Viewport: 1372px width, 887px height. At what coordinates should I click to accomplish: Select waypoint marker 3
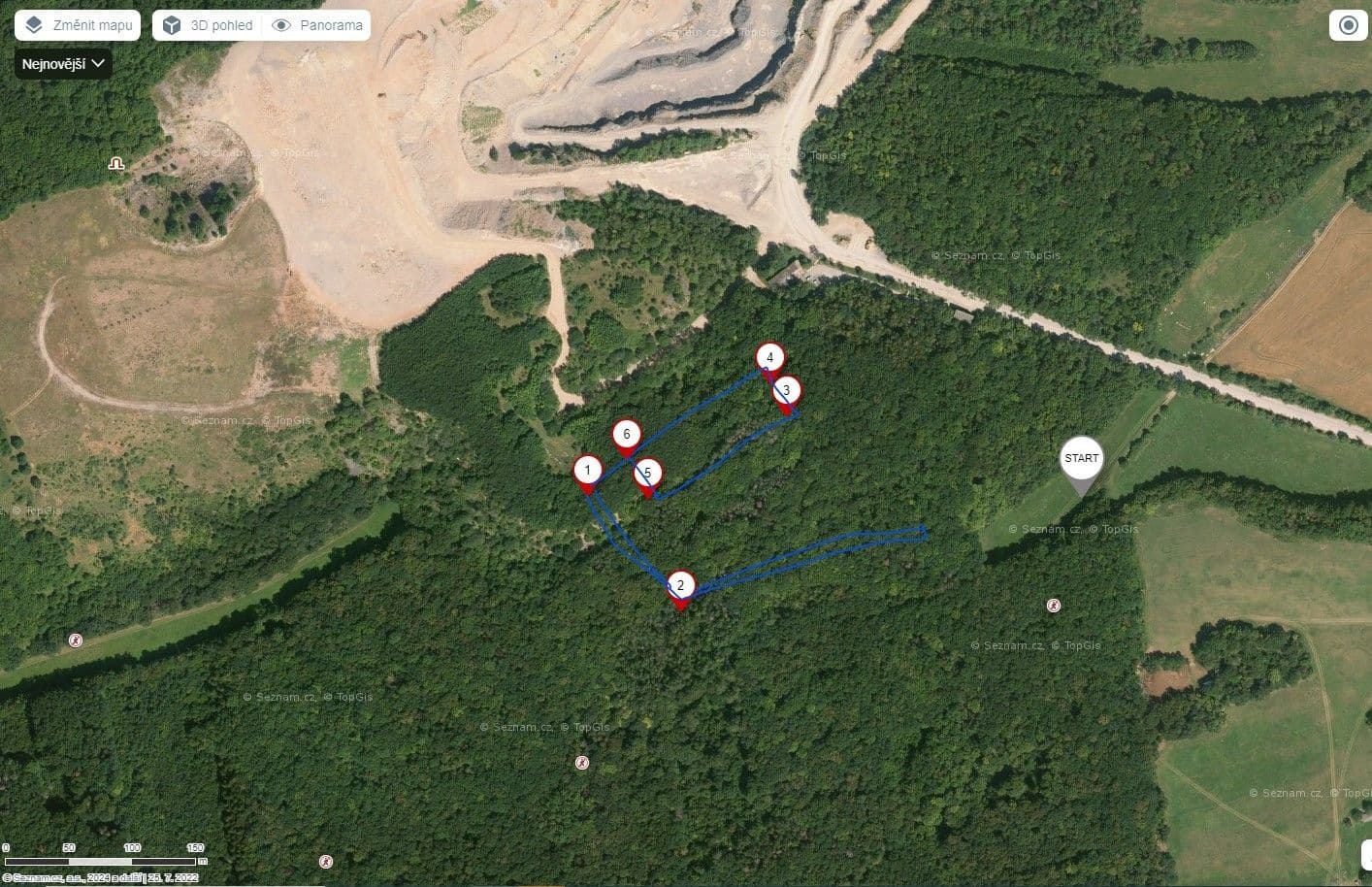(x=787, y=391)
